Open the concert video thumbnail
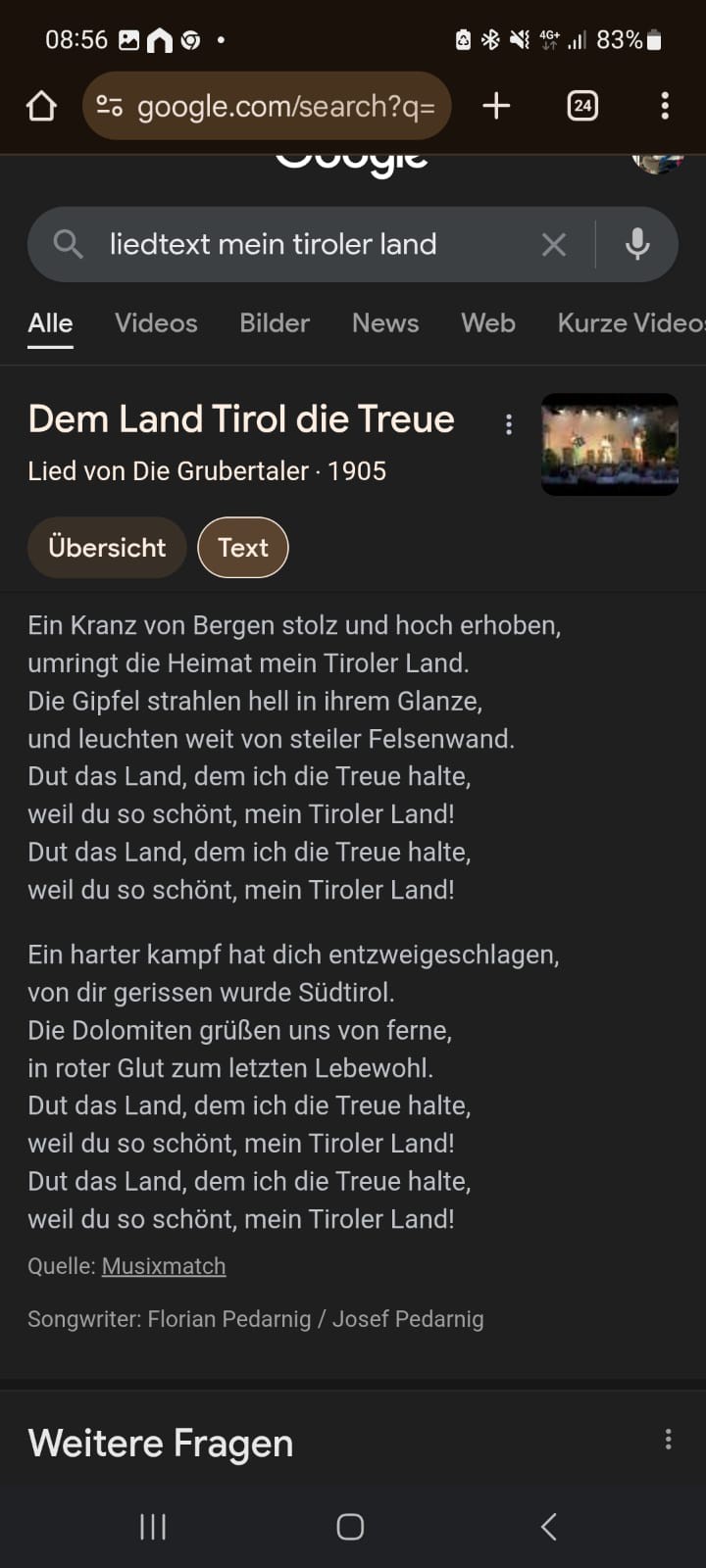Screen dimensions: 706x1568 pyautogui.click(x=610, y=444)
